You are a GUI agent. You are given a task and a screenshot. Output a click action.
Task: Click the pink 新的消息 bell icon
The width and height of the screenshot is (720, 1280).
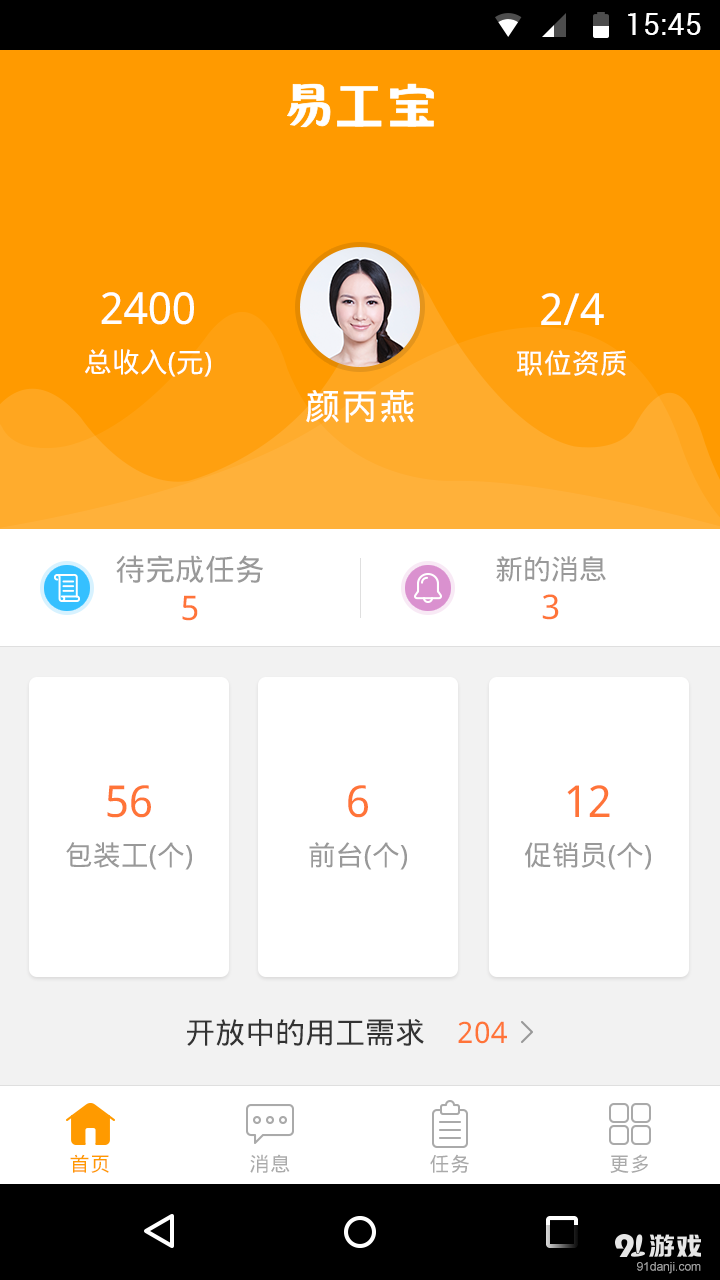click(x=428, y=587)
